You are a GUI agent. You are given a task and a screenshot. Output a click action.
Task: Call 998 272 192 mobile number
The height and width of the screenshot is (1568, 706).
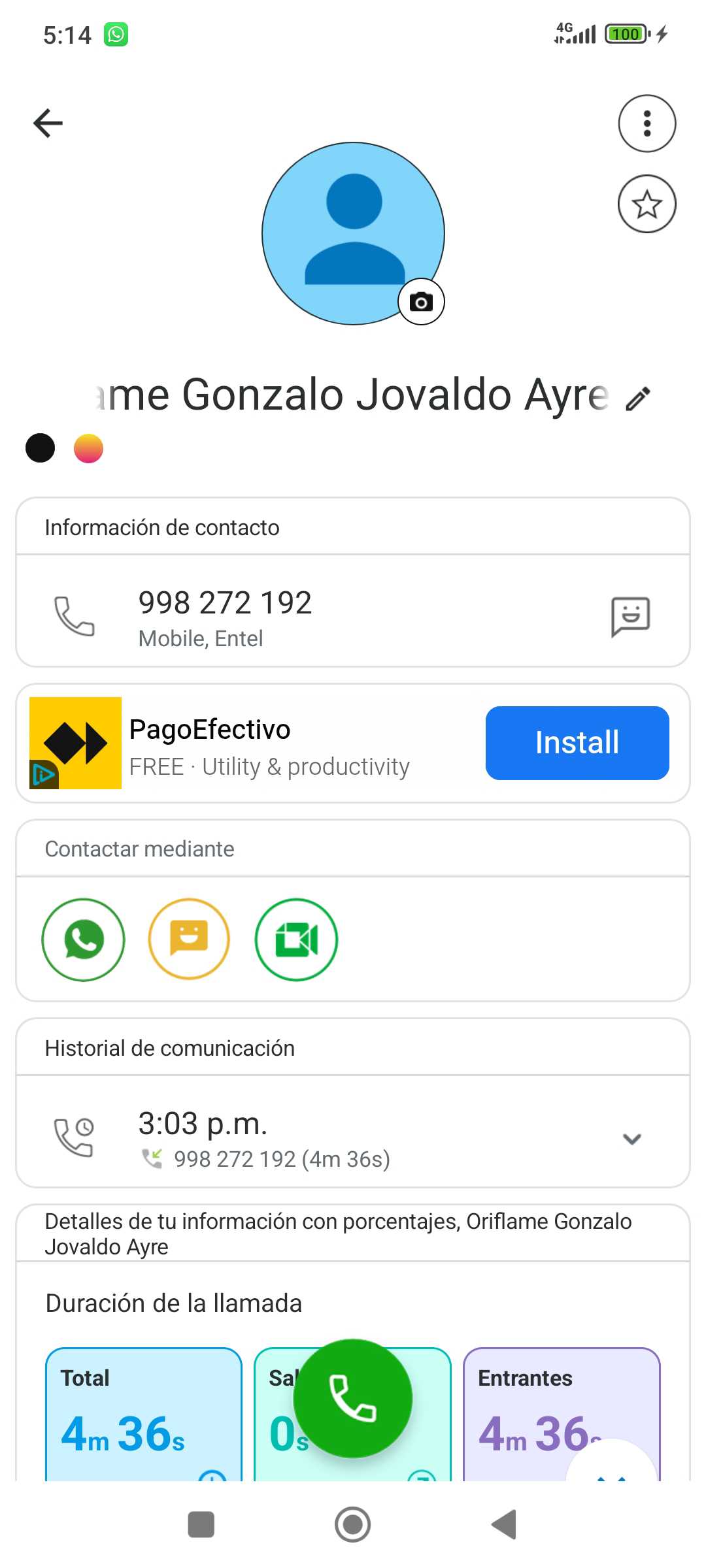(225, 615)
